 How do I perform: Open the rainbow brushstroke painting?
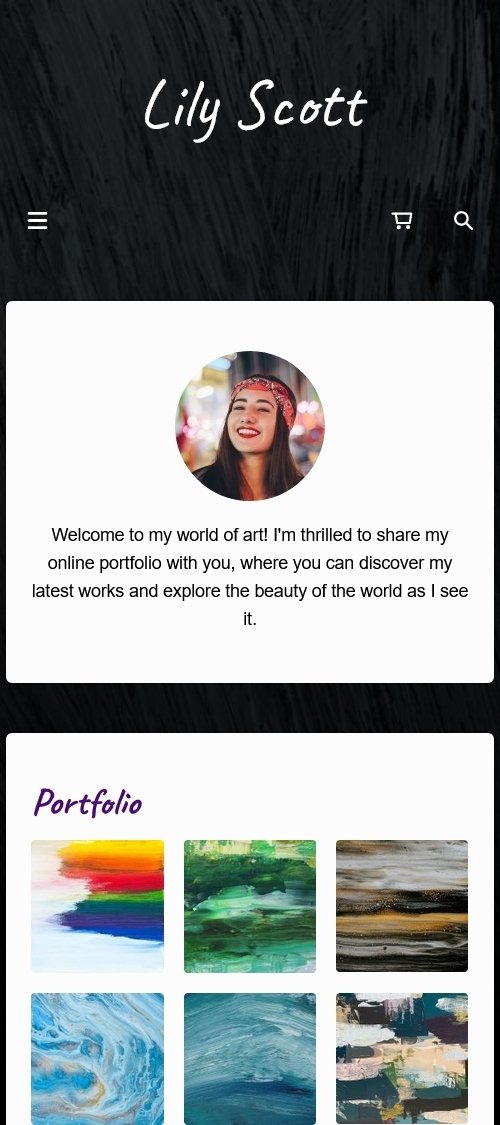tap(98, 906)
